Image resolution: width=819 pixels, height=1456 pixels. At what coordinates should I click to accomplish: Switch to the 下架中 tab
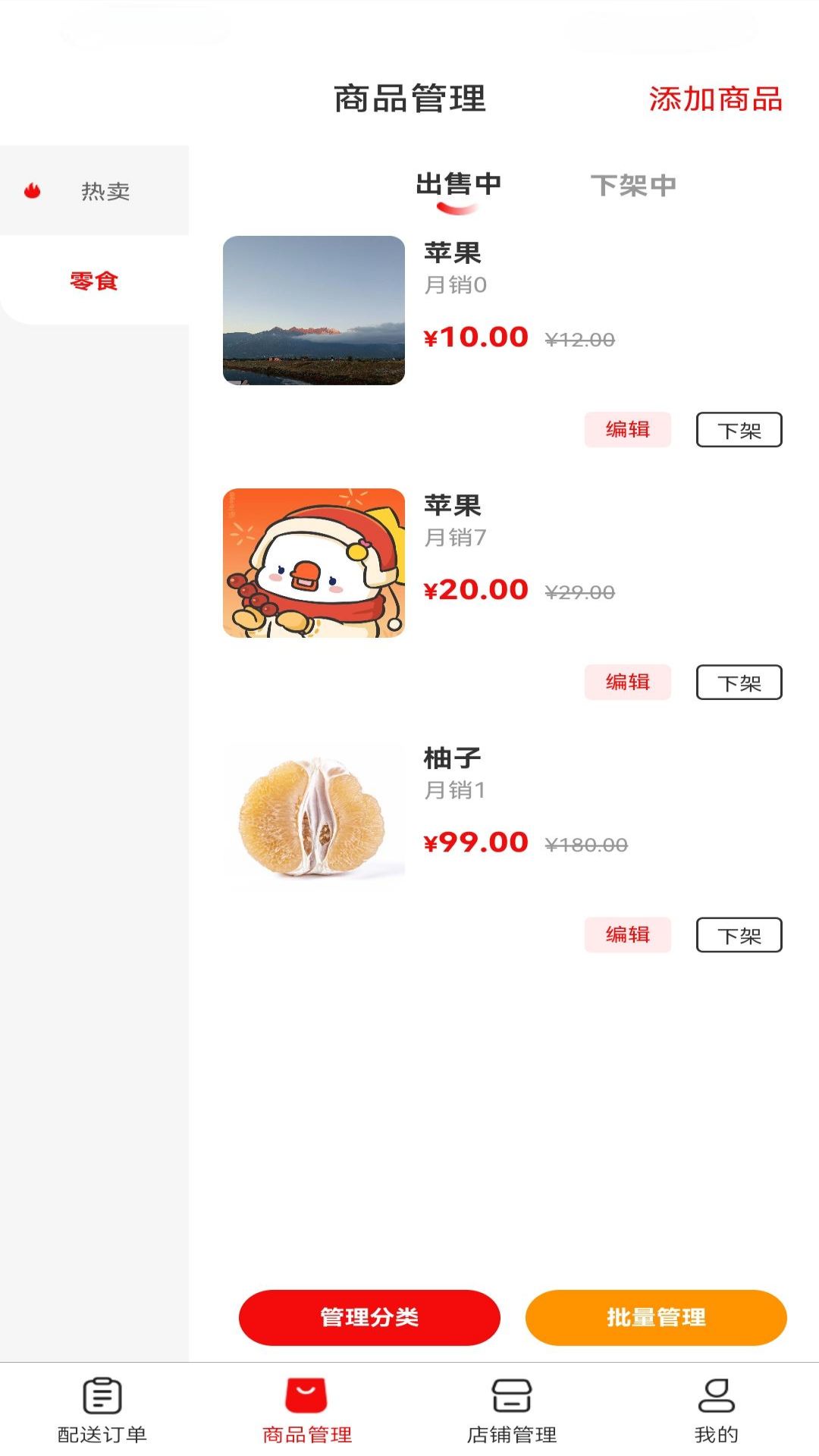[x=633, y=186]
